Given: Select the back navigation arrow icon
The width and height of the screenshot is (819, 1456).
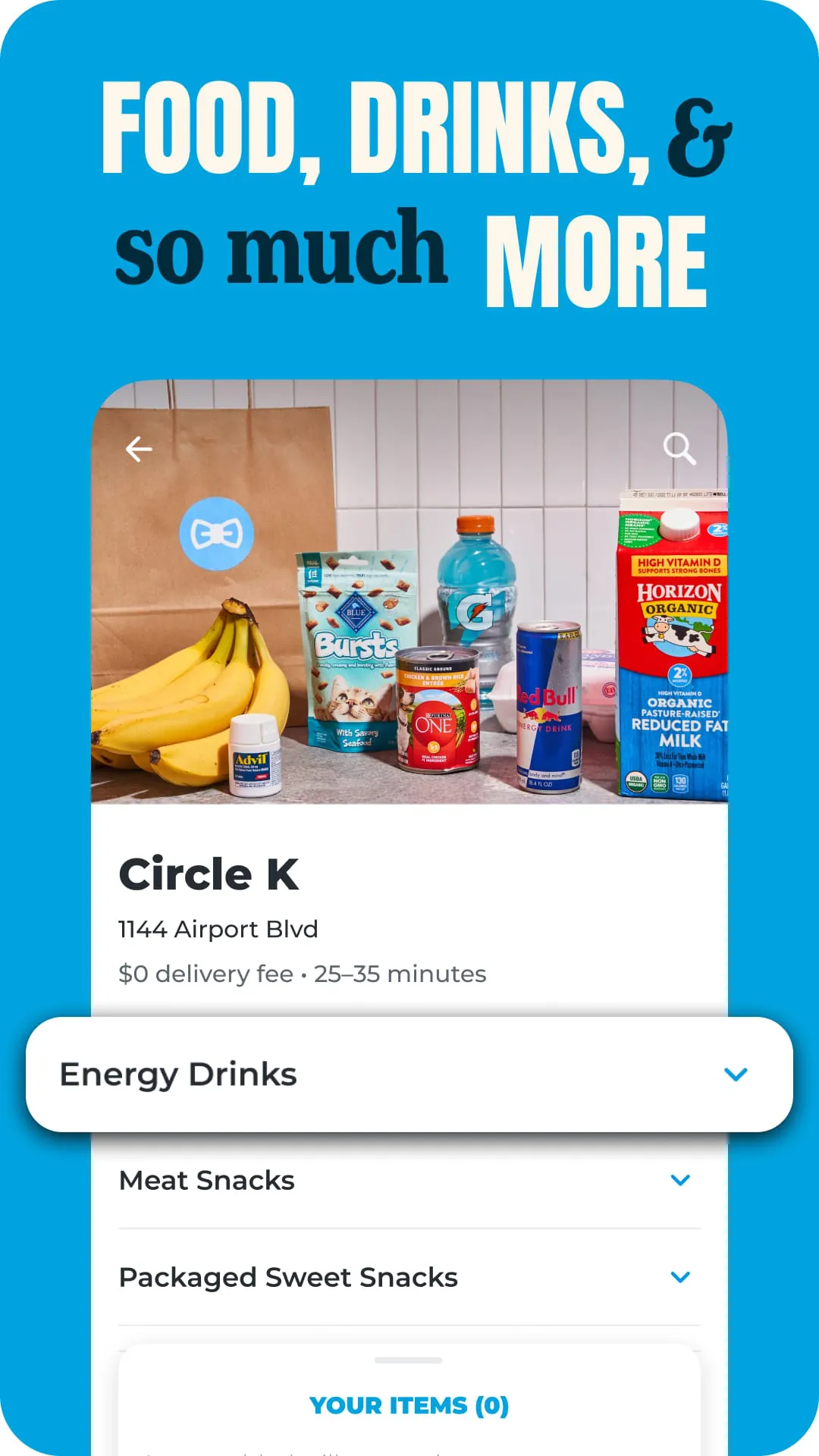Looking at the screenshot, I should 139,449.
